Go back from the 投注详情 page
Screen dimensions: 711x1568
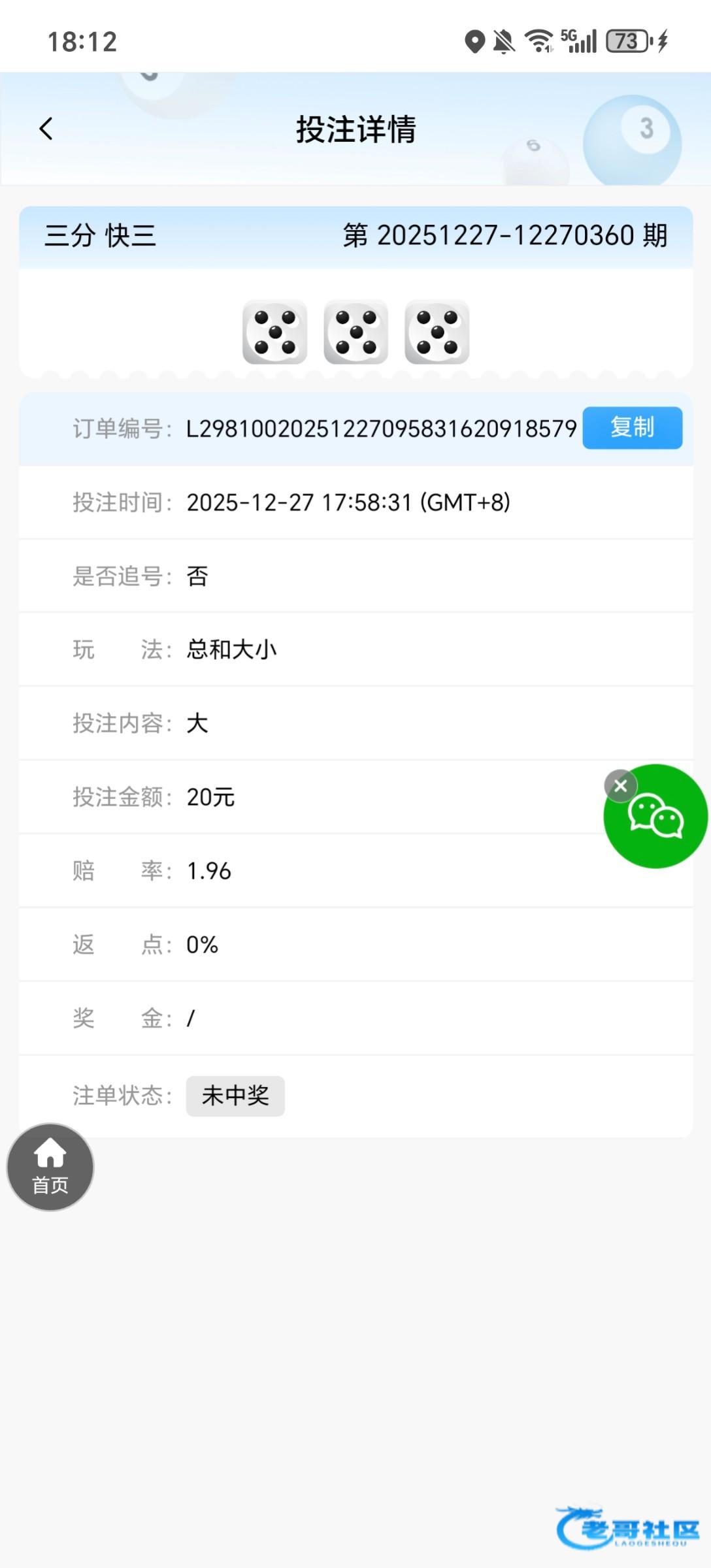[46, 129]
